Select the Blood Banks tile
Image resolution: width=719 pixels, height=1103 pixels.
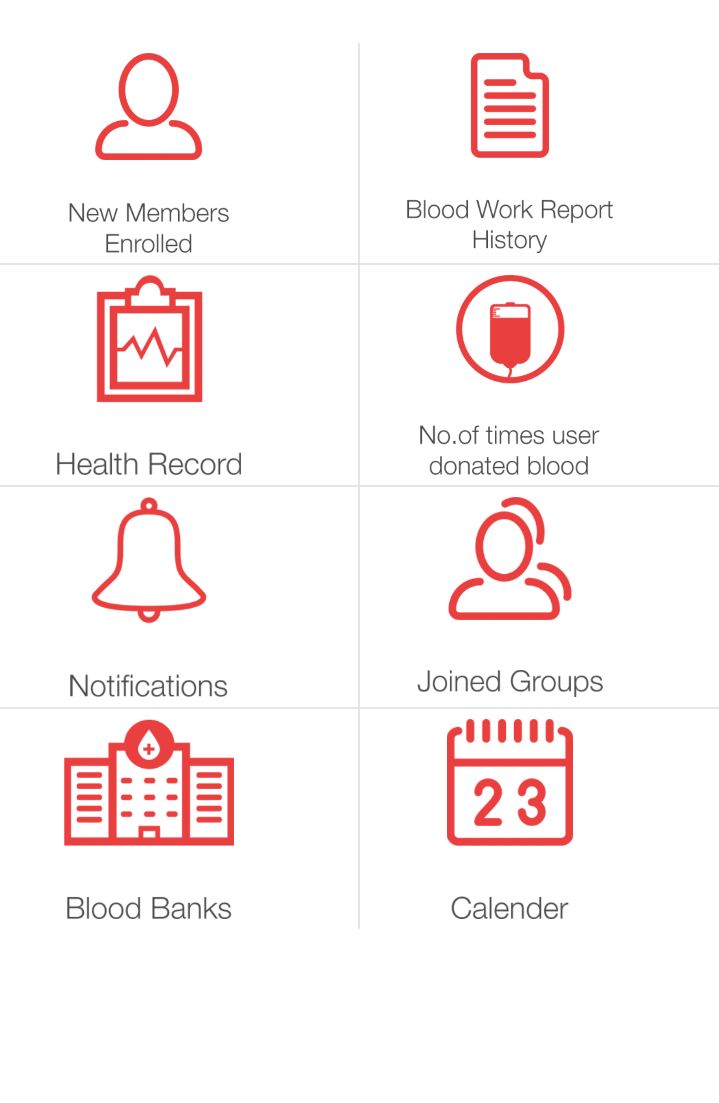[x=149, y=818]
